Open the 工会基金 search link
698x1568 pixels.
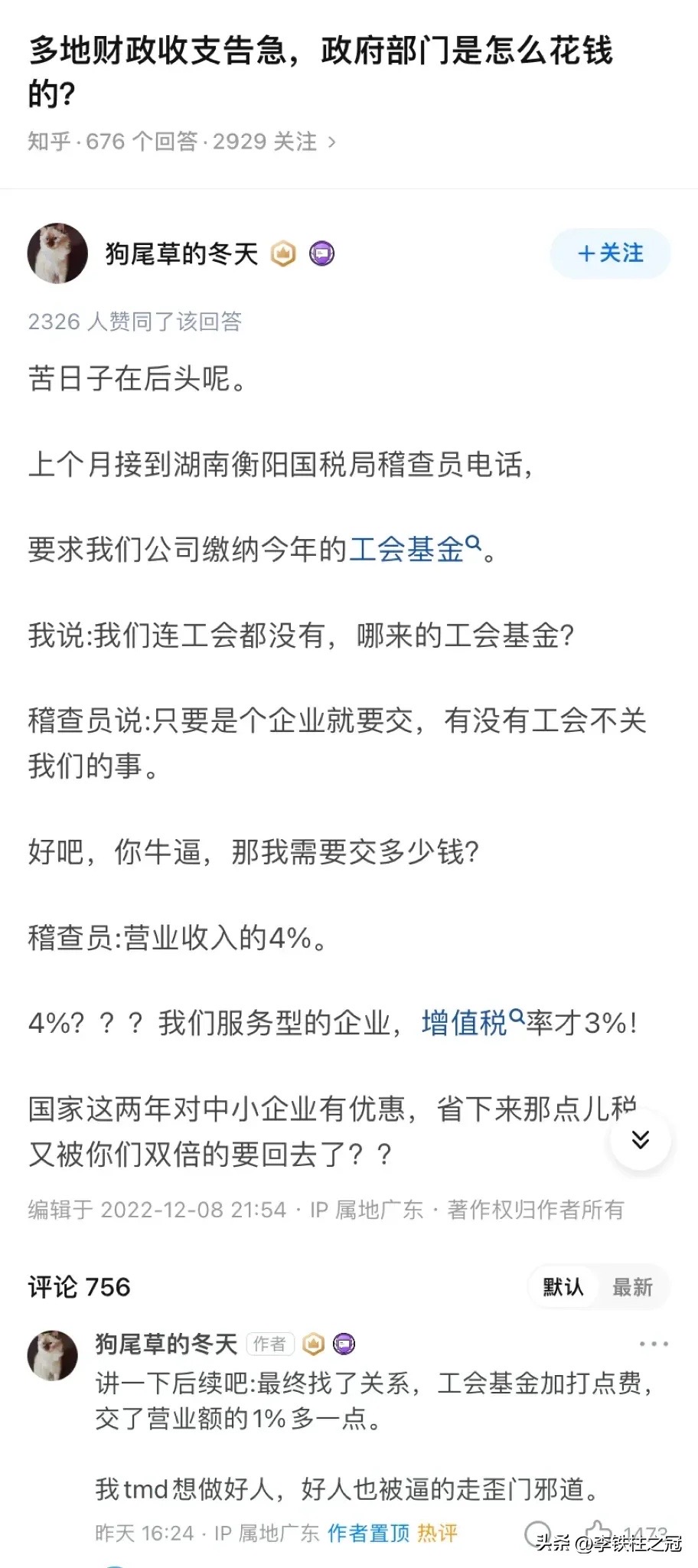(x=415, y=549)
